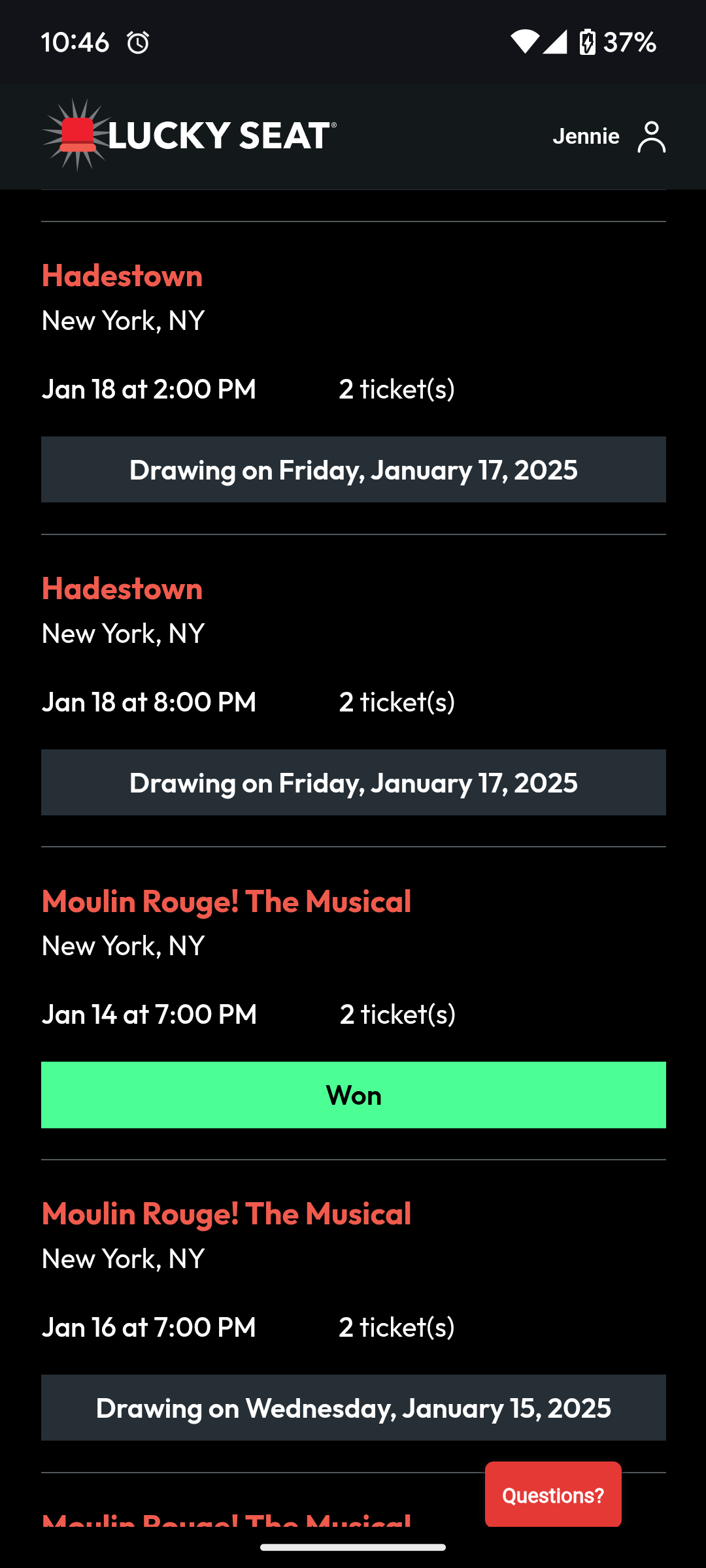Tap the Lucky Seat logo to go home

(190, 135)
